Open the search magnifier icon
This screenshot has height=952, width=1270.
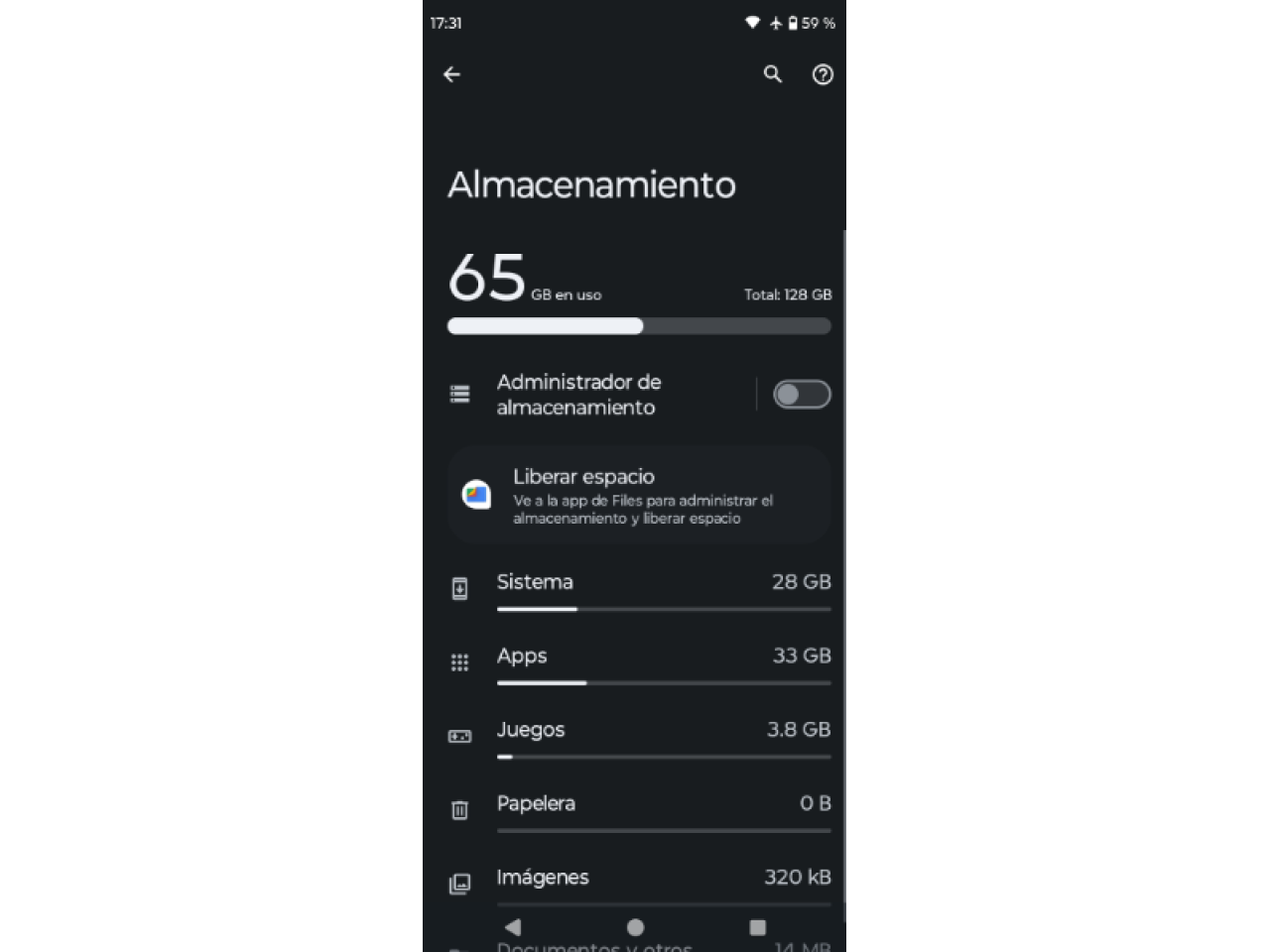click(773, 74)
